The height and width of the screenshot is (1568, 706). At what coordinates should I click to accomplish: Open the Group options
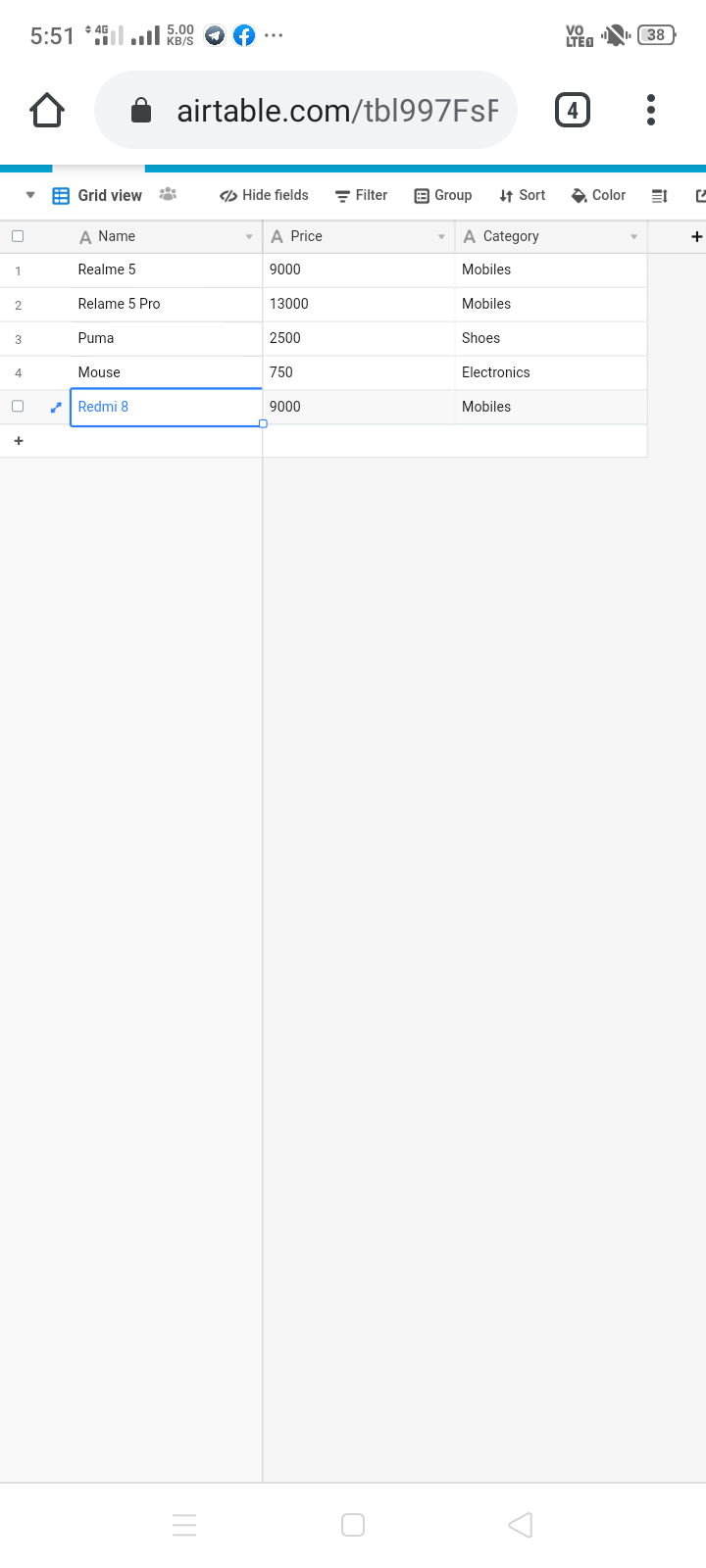[442, 195]
